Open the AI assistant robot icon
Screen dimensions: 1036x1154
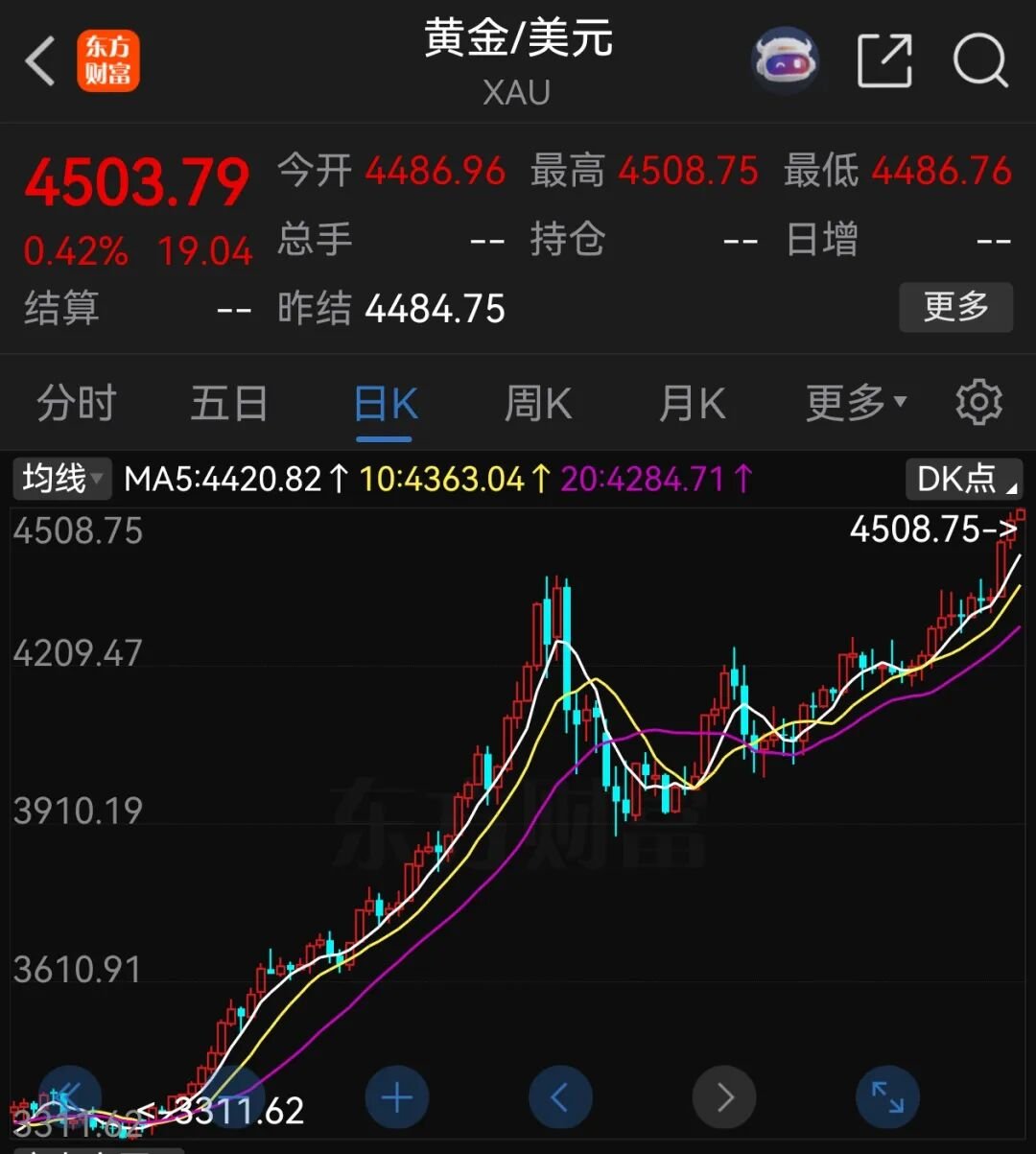[787, 59]
